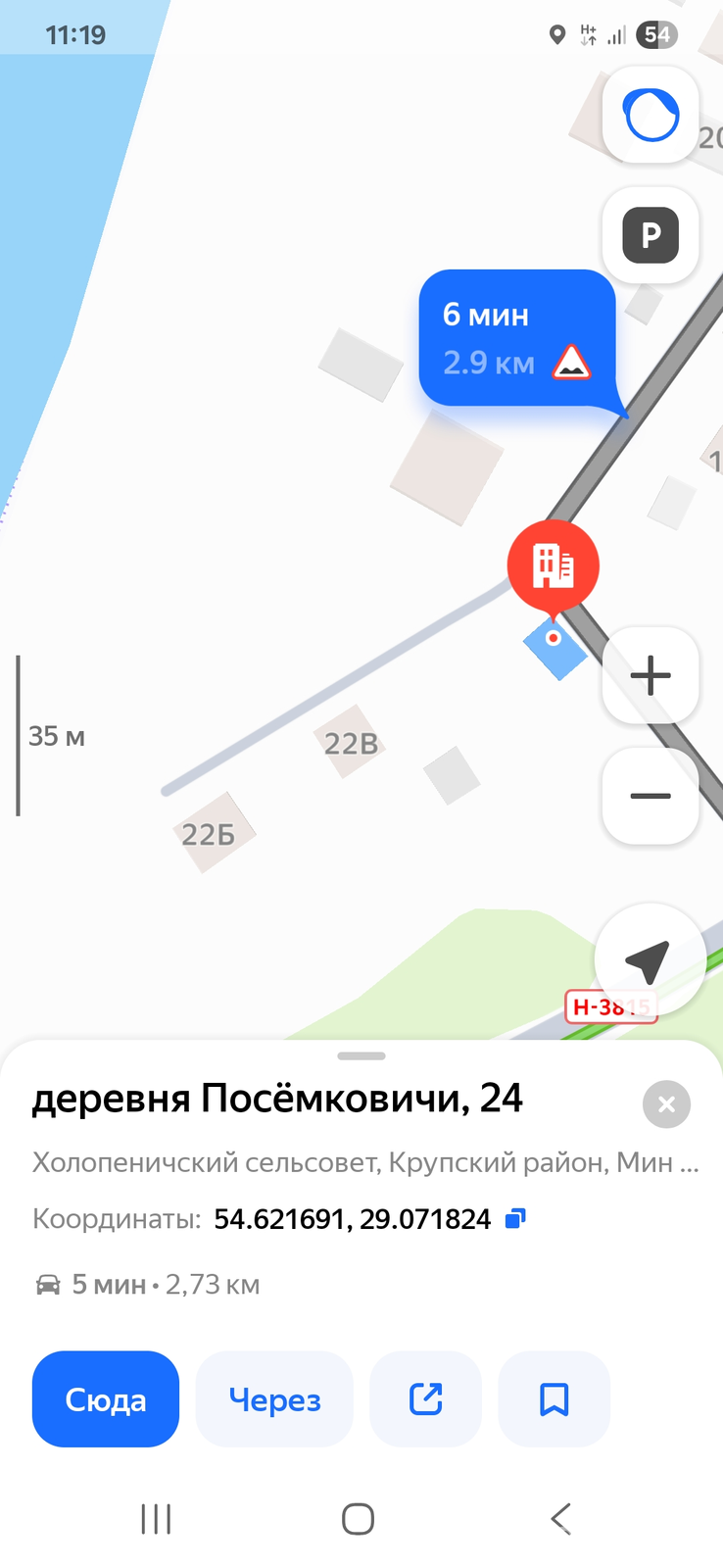Zoom out with the minus button
The height and width of the screenshot is (1568, 723).
[x=650, y=796]
